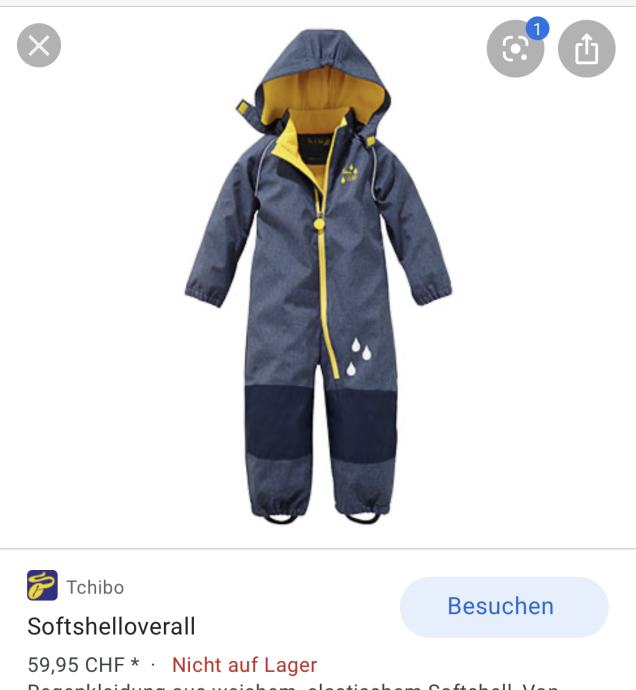
Task: Search this image with Lens
Action: [515, 49]
